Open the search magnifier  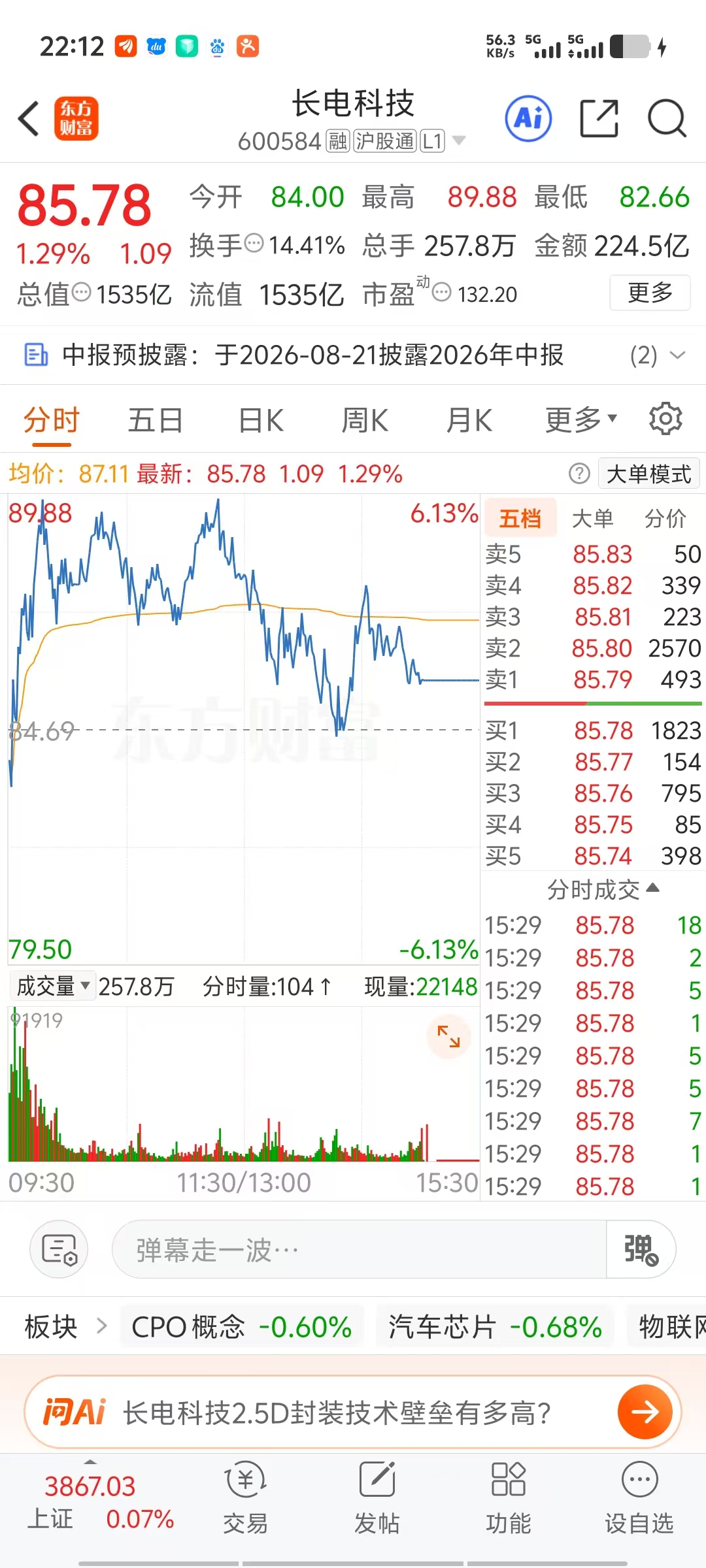667,119
